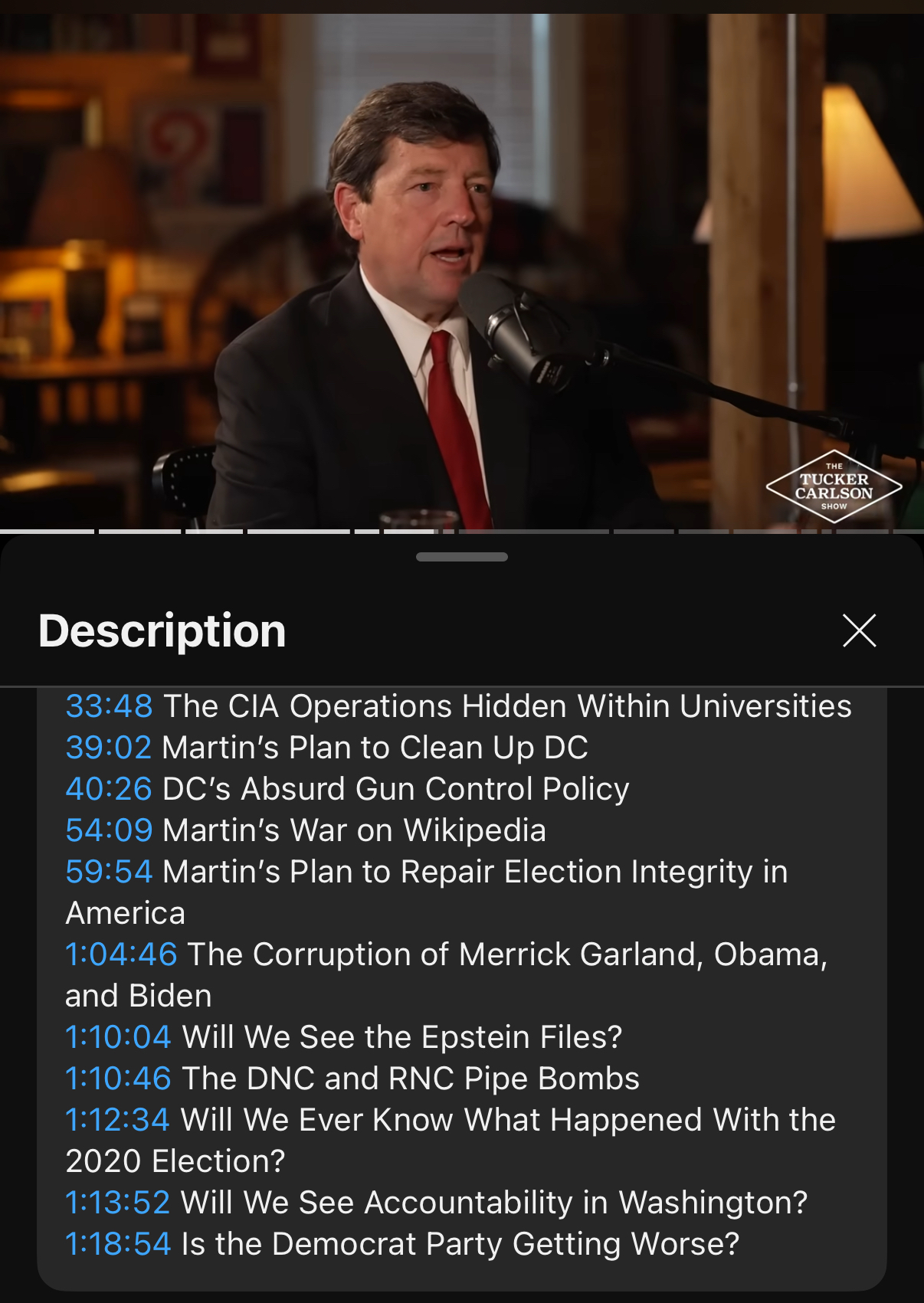The image size is (924, 1303).
Task: Close the Description panel
Action: click(x=859, y=630)
